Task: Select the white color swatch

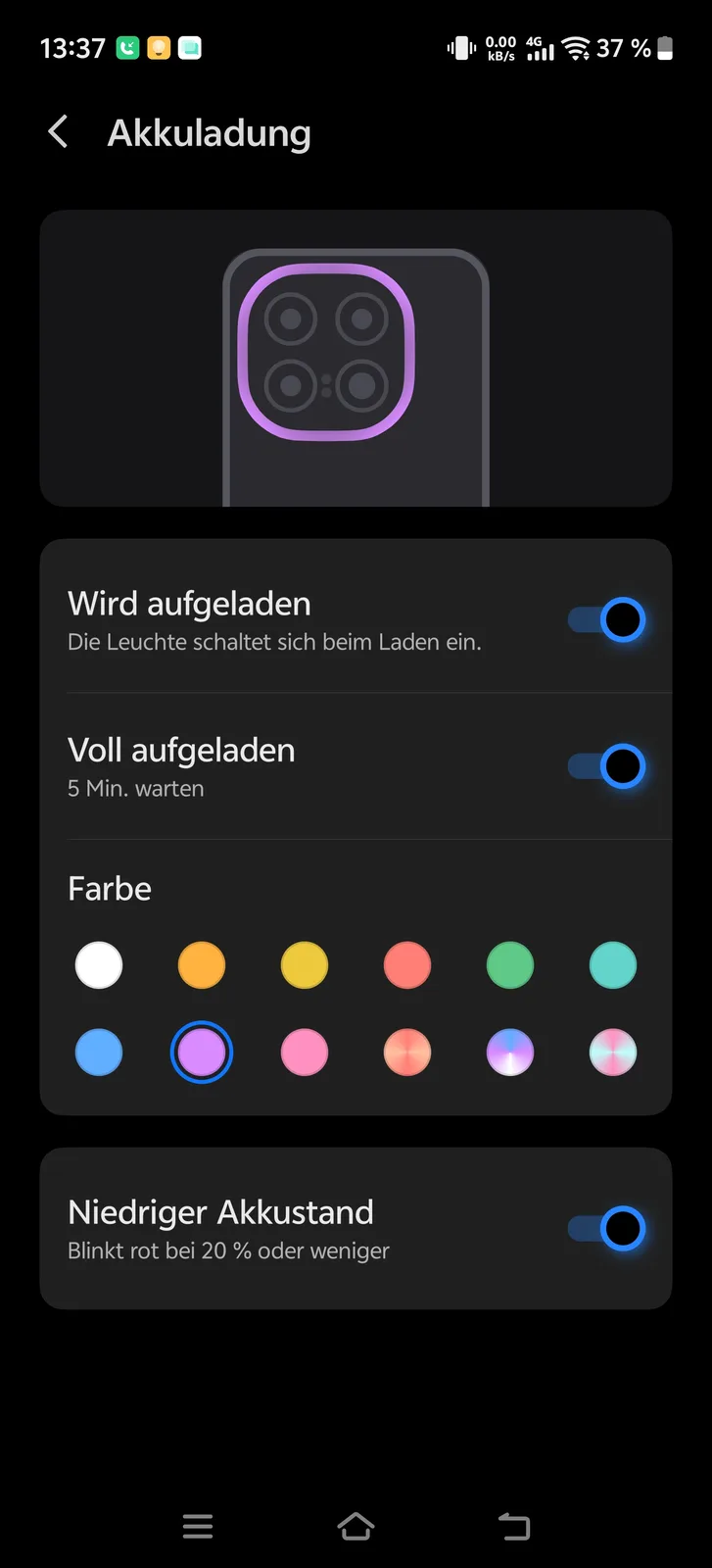Action: pos(99,965)
